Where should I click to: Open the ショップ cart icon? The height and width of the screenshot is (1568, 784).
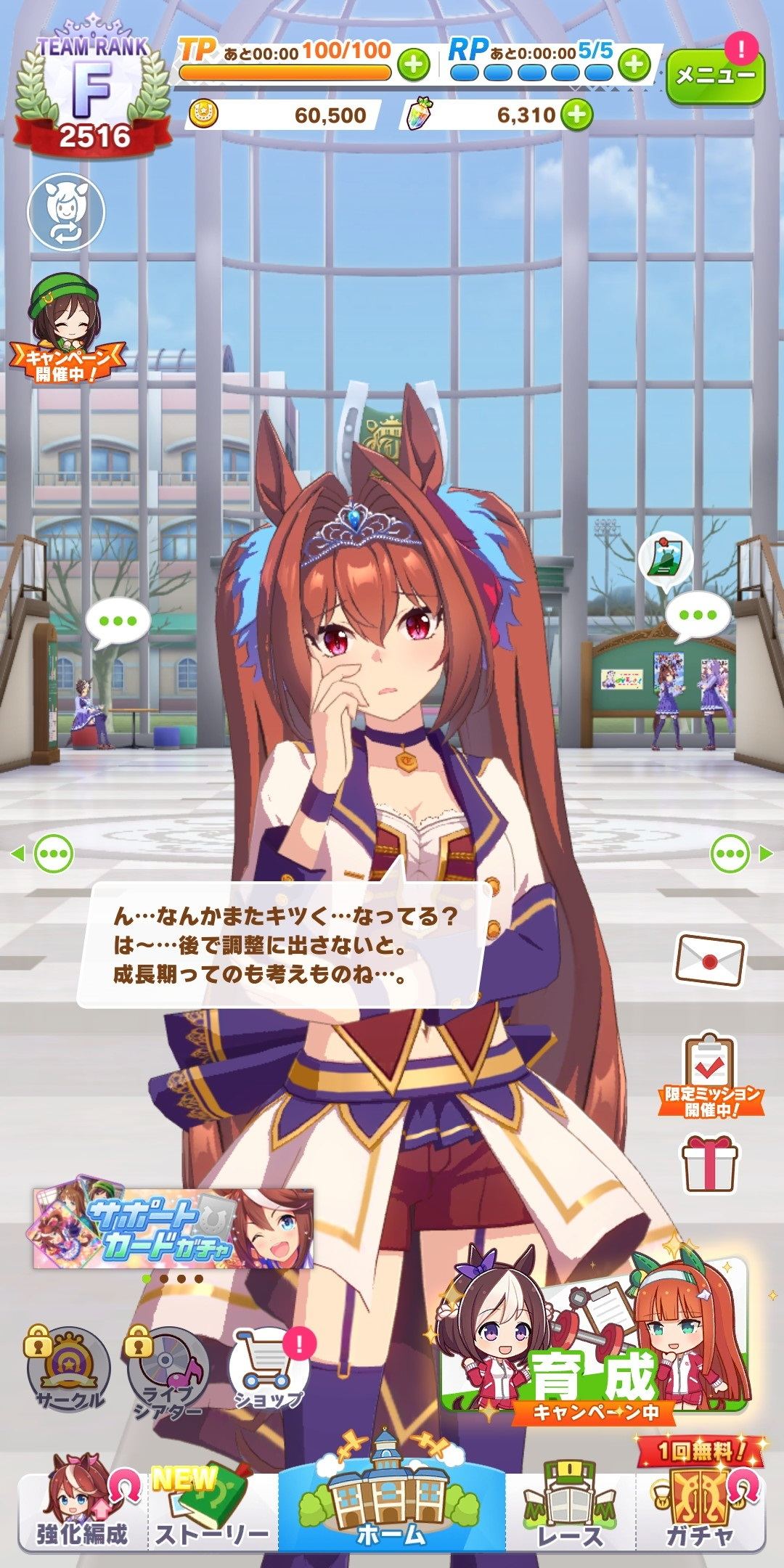267,1367
